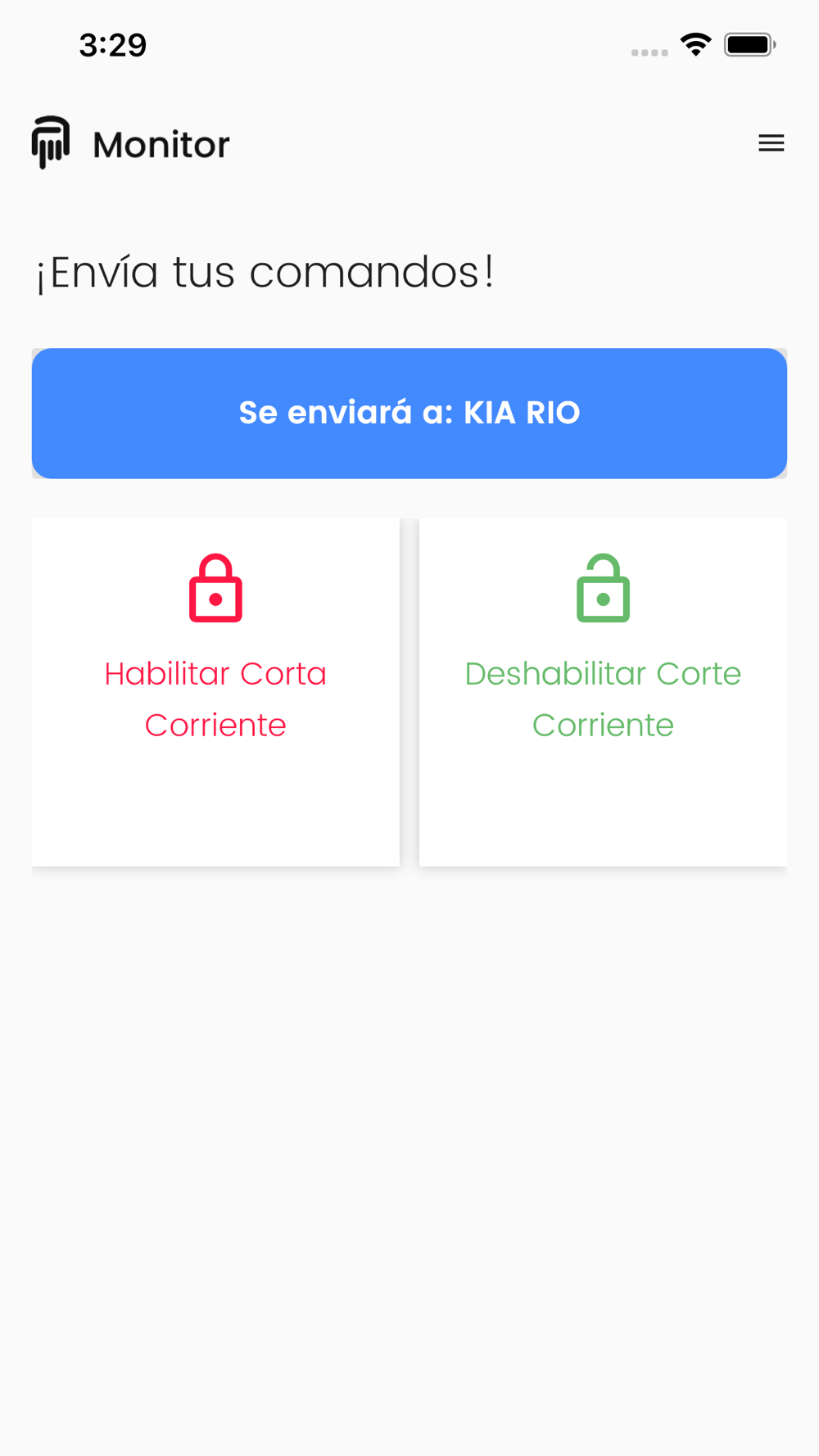Screen dimensions: 819x1456
Task: Select Deshabilitar Corte Corriente card
Action: 603,692
